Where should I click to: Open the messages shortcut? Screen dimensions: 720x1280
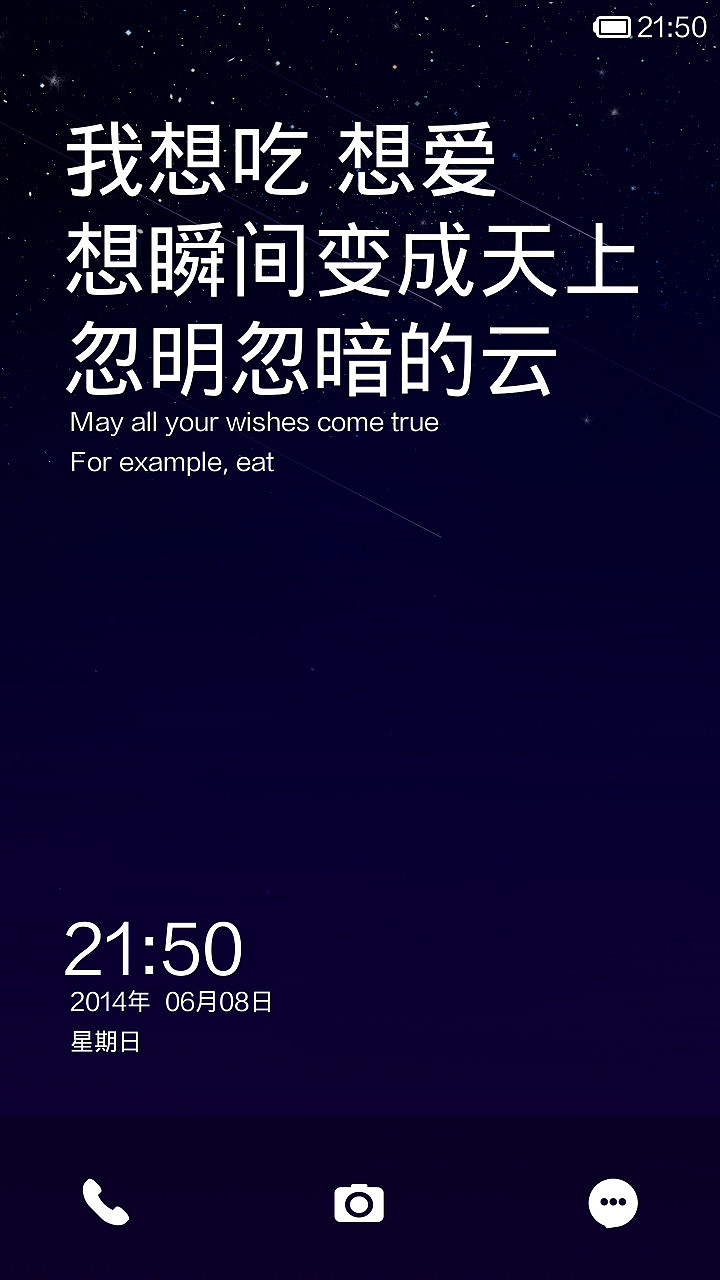pos(613,1203)
